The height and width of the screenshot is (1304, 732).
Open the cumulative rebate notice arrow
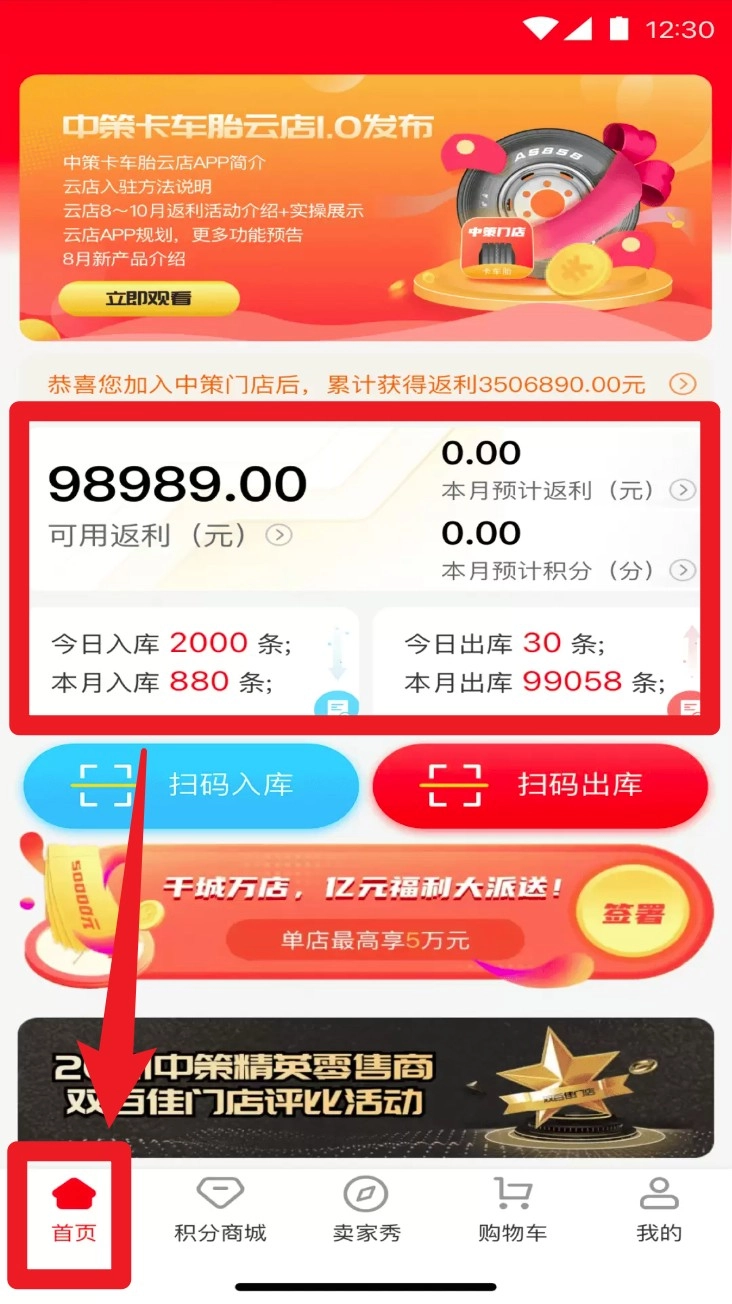click(x=682, y=384)
